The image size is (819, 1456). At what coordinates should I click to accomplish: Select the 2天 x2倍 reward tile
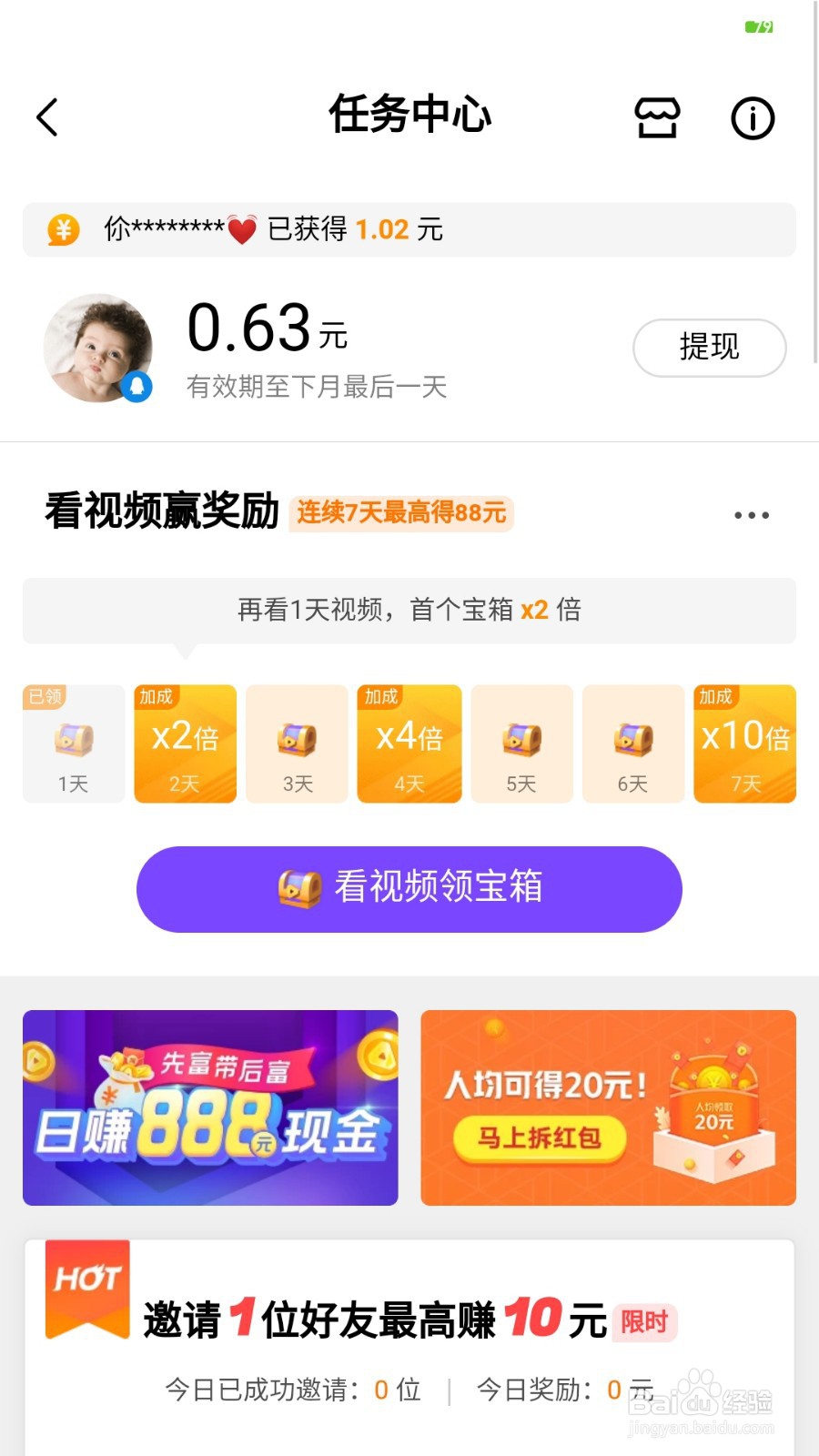[x=186, y=743]
